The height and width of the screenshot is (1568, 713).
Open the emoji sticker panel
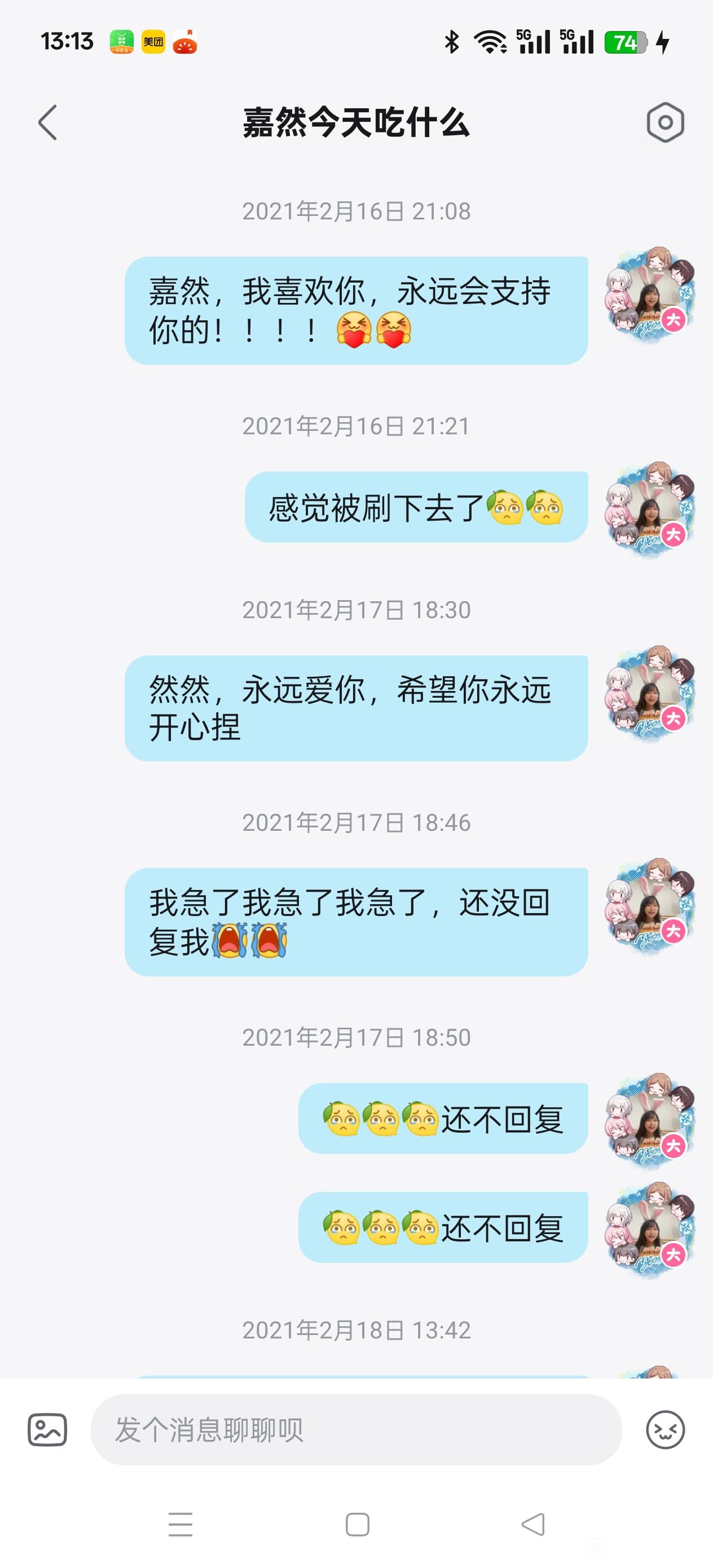(665, 1430)
